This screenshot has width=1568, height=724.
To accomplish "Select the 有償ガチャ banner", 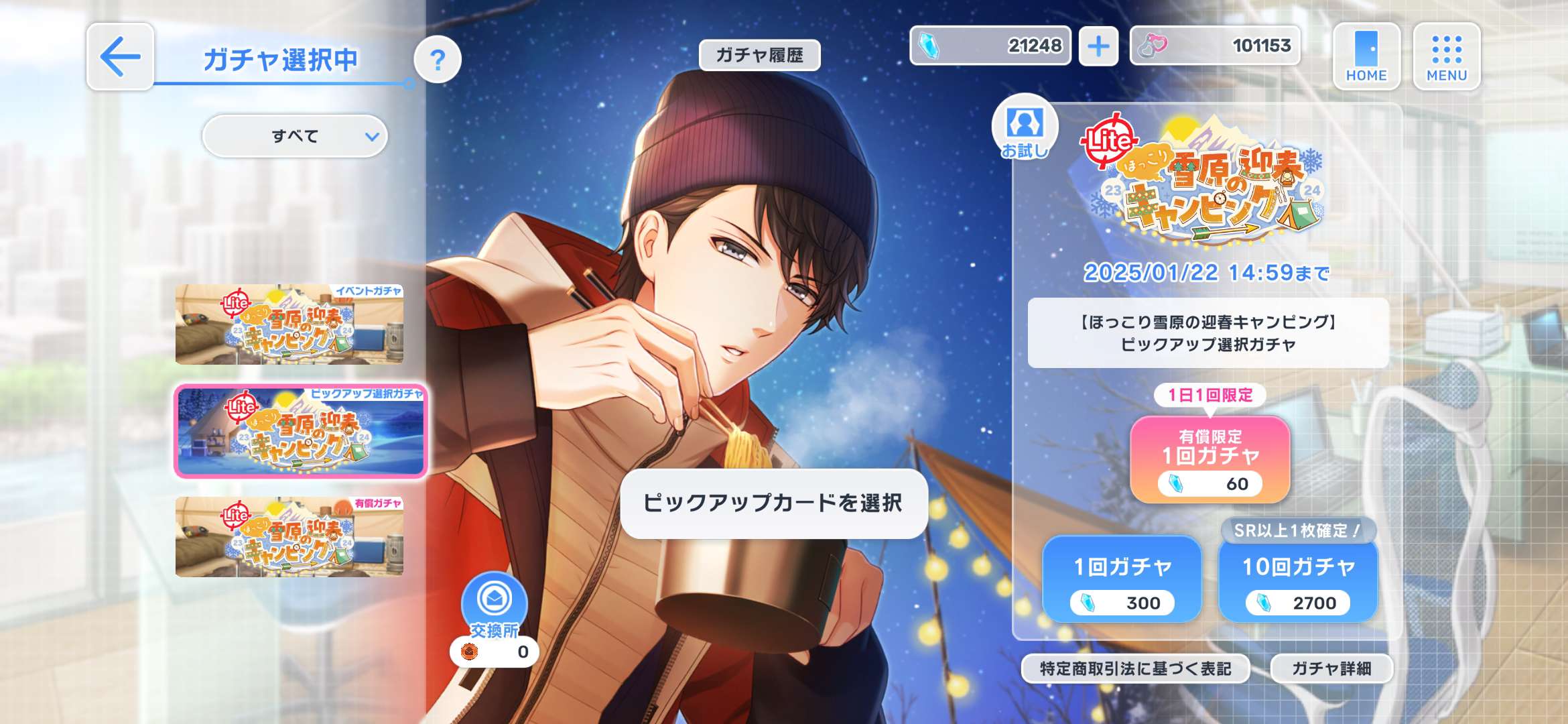I will (x=289, y=537).
